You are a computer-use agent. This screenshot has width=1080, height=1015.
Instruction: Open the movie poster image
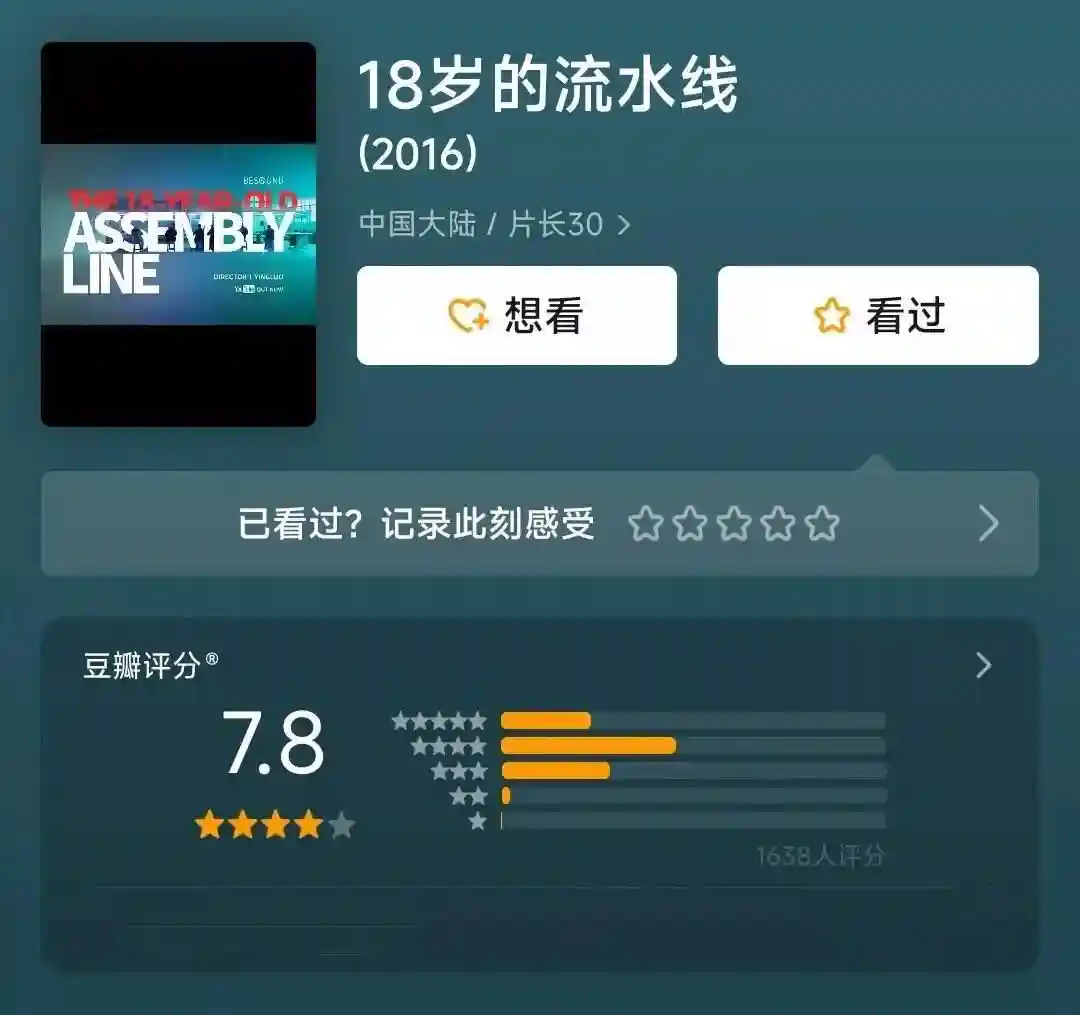pyautogui.click(x=178, y=234)
